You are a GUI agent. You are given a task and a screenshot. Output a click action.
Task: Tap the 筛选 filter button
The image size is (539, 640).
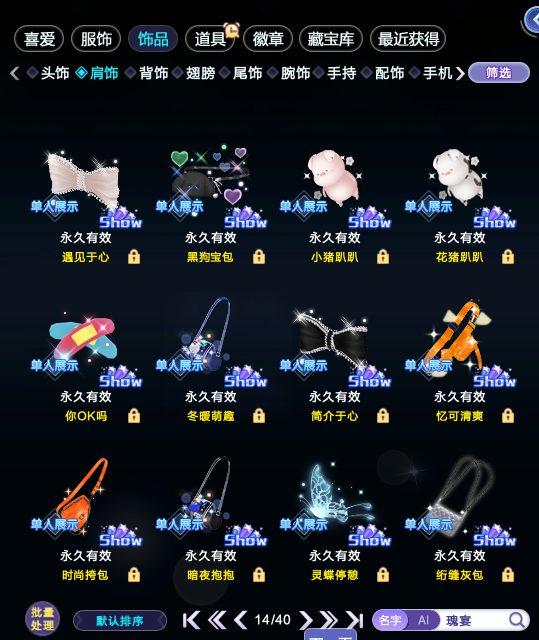pyautogui.click(x=499, y=73)
